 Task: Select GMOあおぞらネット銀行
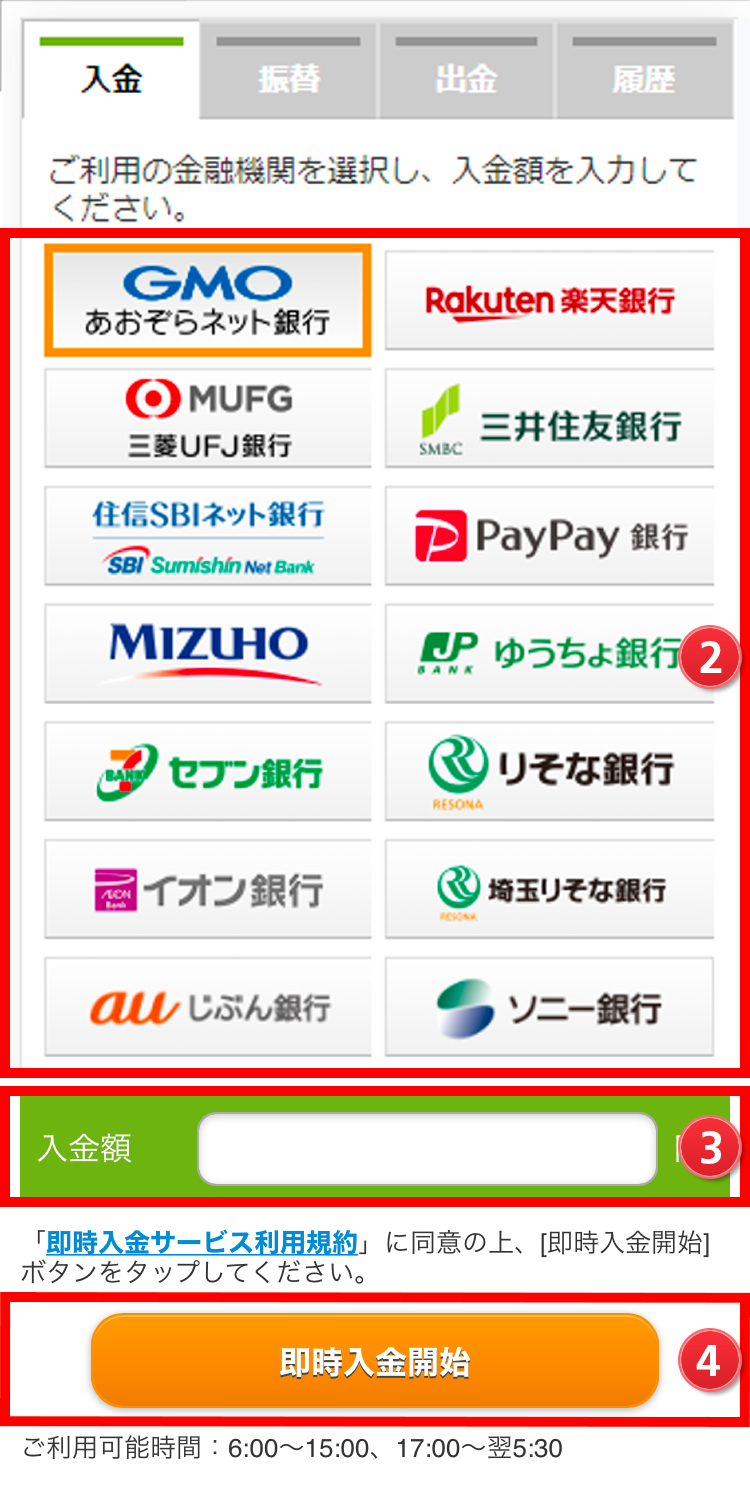(x=207, y=300)
